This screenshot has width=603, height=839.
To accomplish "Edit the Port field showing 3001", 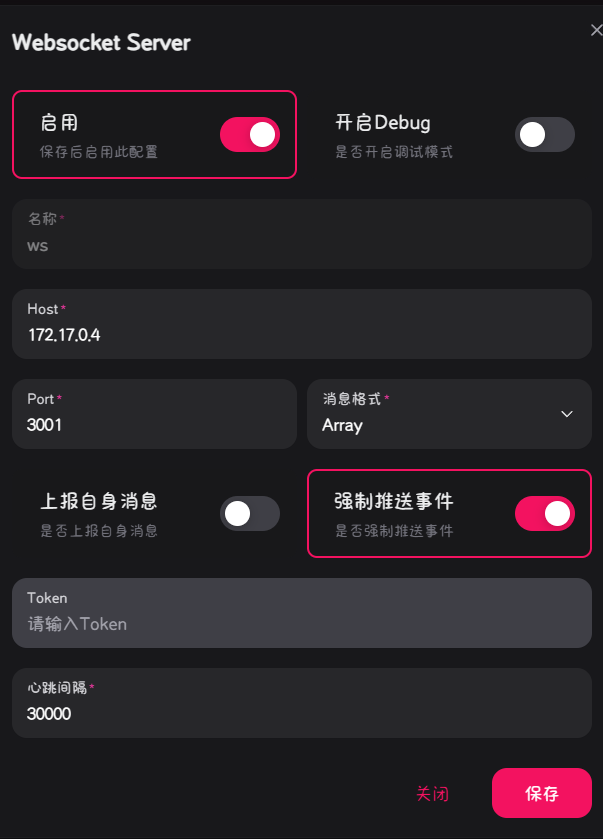I will pos(154,424).
